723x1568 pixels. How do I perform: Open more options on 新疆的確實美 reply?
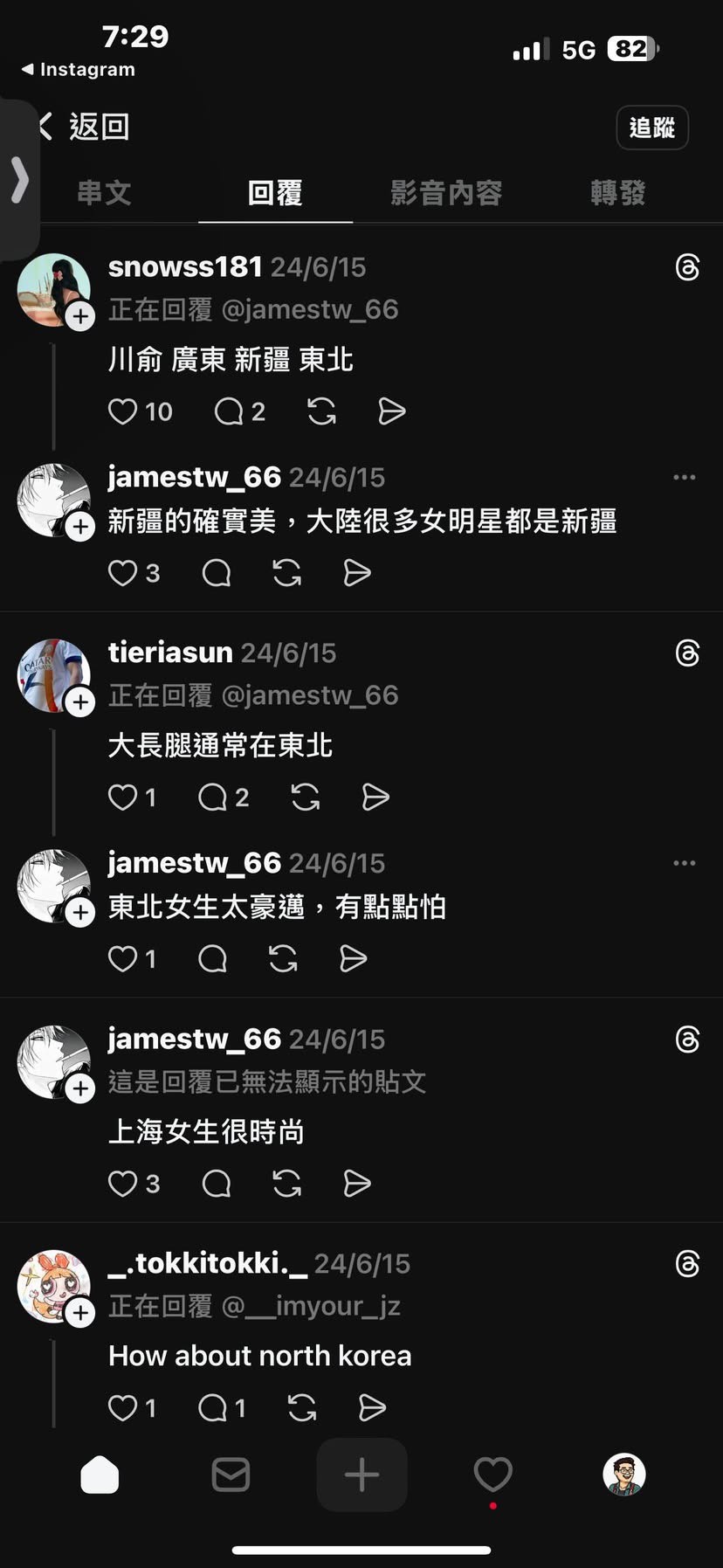pyautogui.click(x=685, y=477)
